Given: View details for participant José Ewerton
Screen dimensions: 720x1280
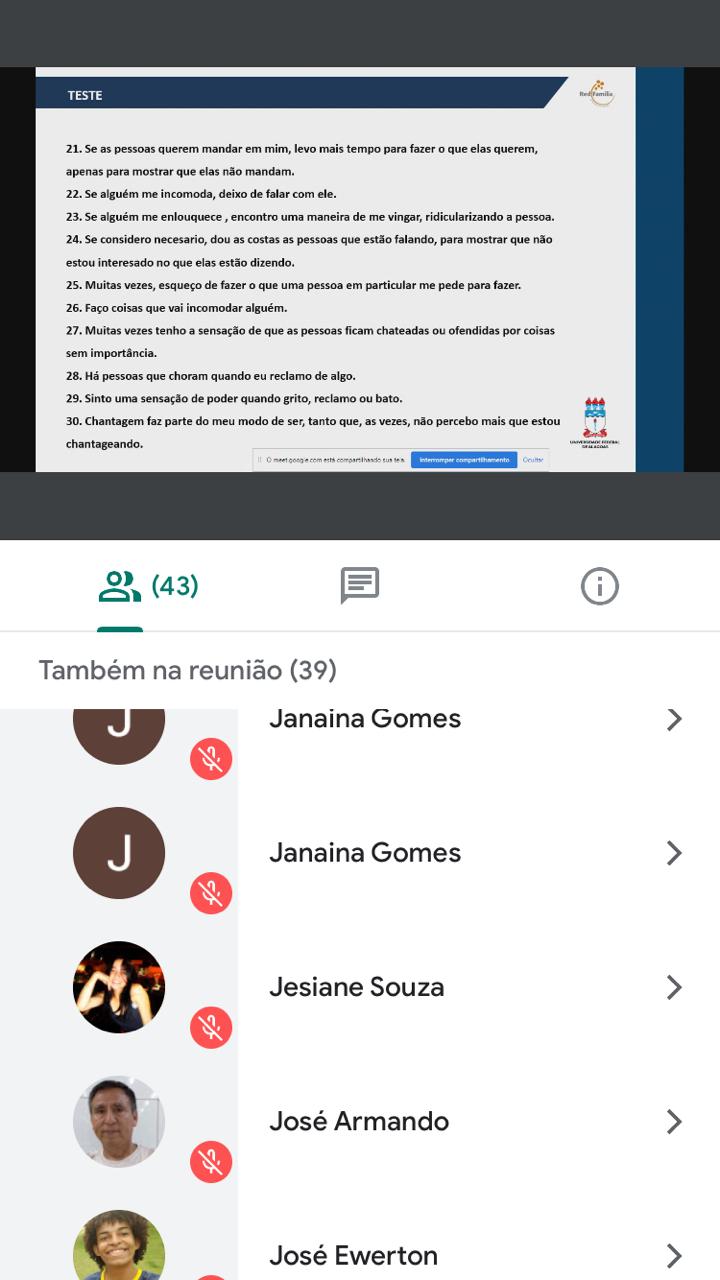Looking at the screenshot, I should [674, 1256].
